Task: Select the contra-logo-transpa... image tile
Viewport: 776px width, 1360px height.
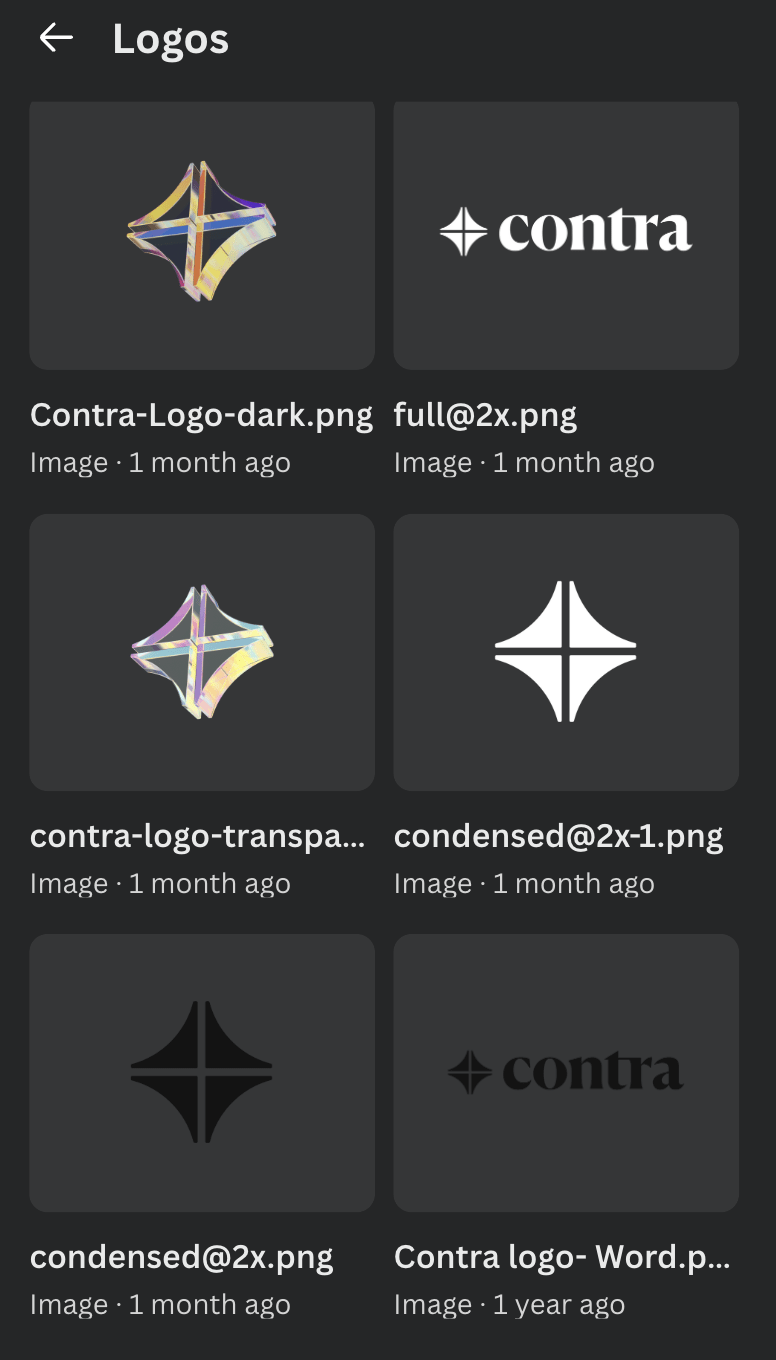Action: (x=202, y=652)
